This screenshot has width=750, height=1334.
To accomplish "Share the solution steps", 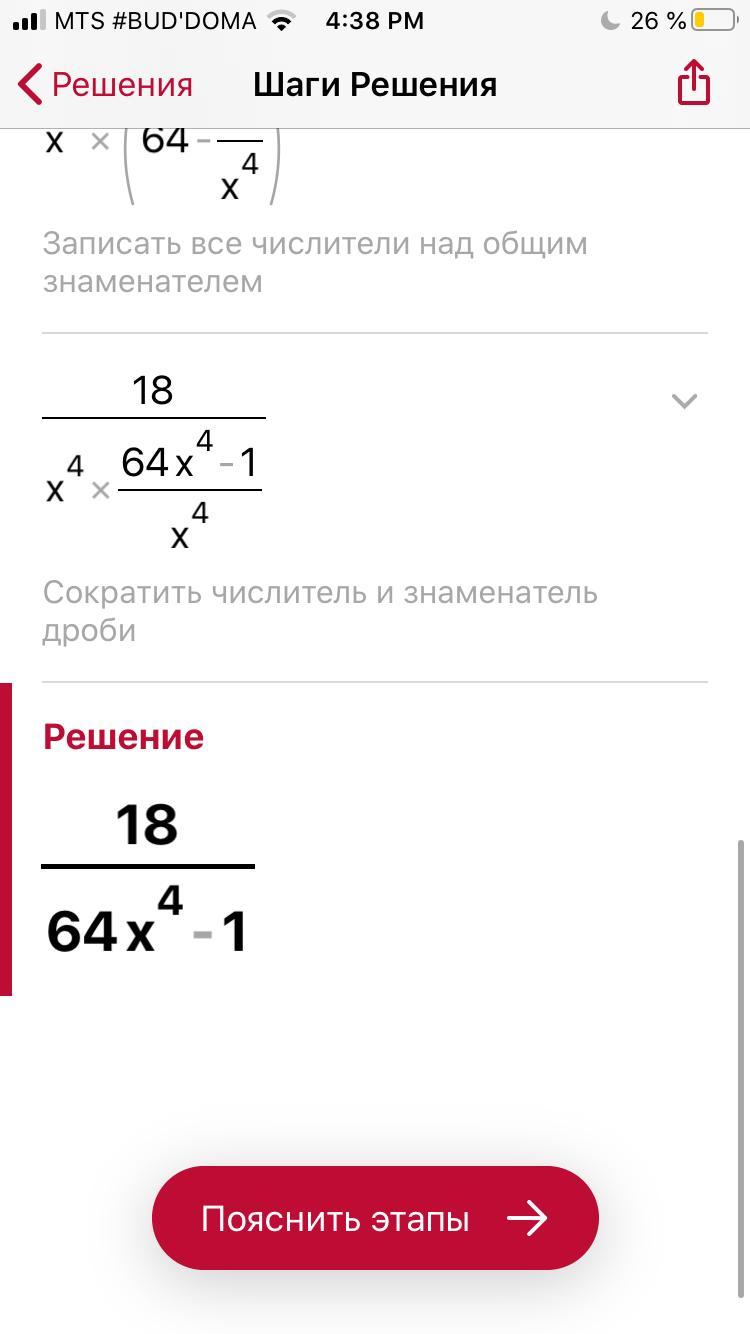I will pos(693,83).
